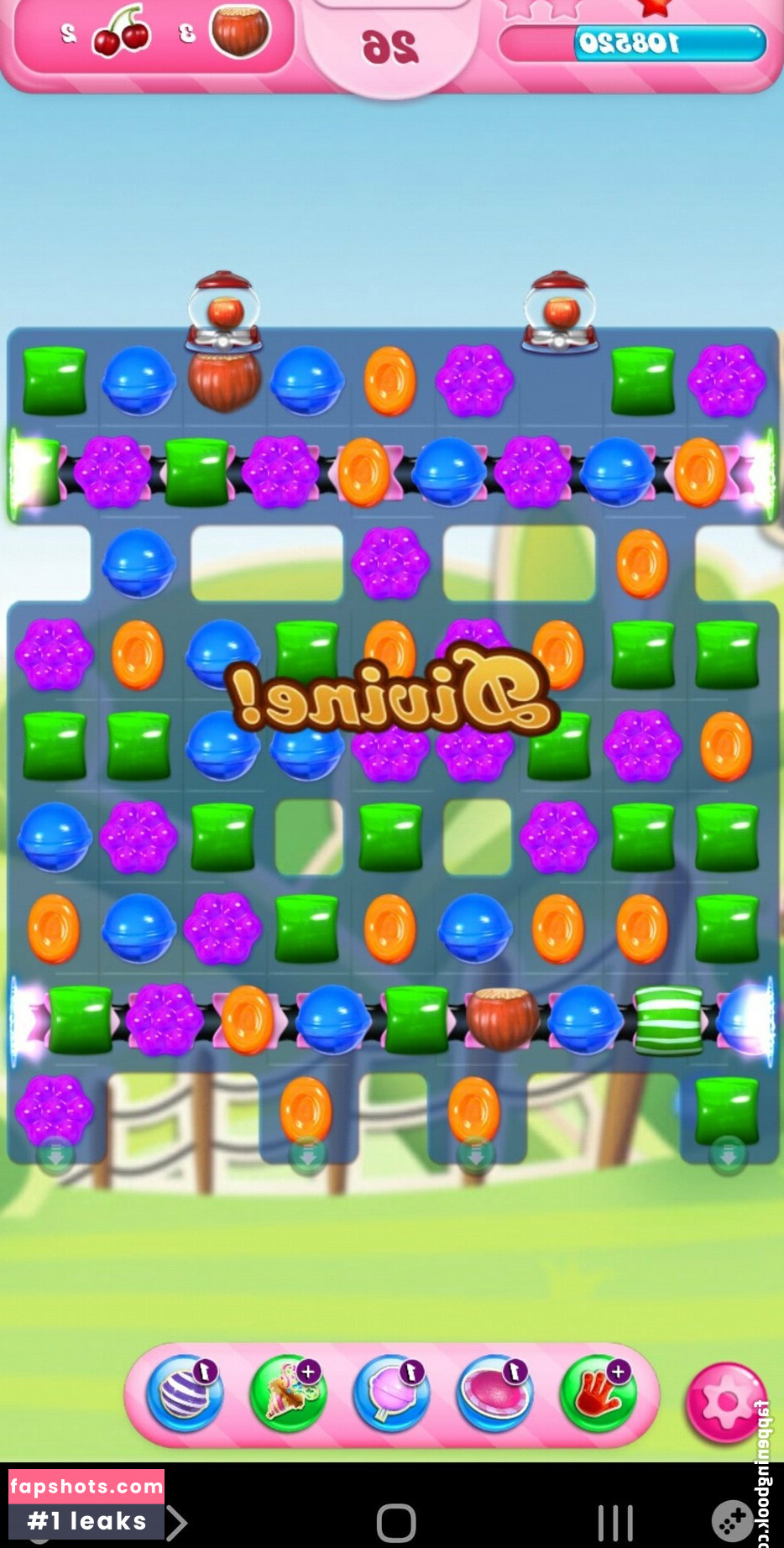Open the pink gear settings button
This screenshot has height=1548, width=784.
726,1402
